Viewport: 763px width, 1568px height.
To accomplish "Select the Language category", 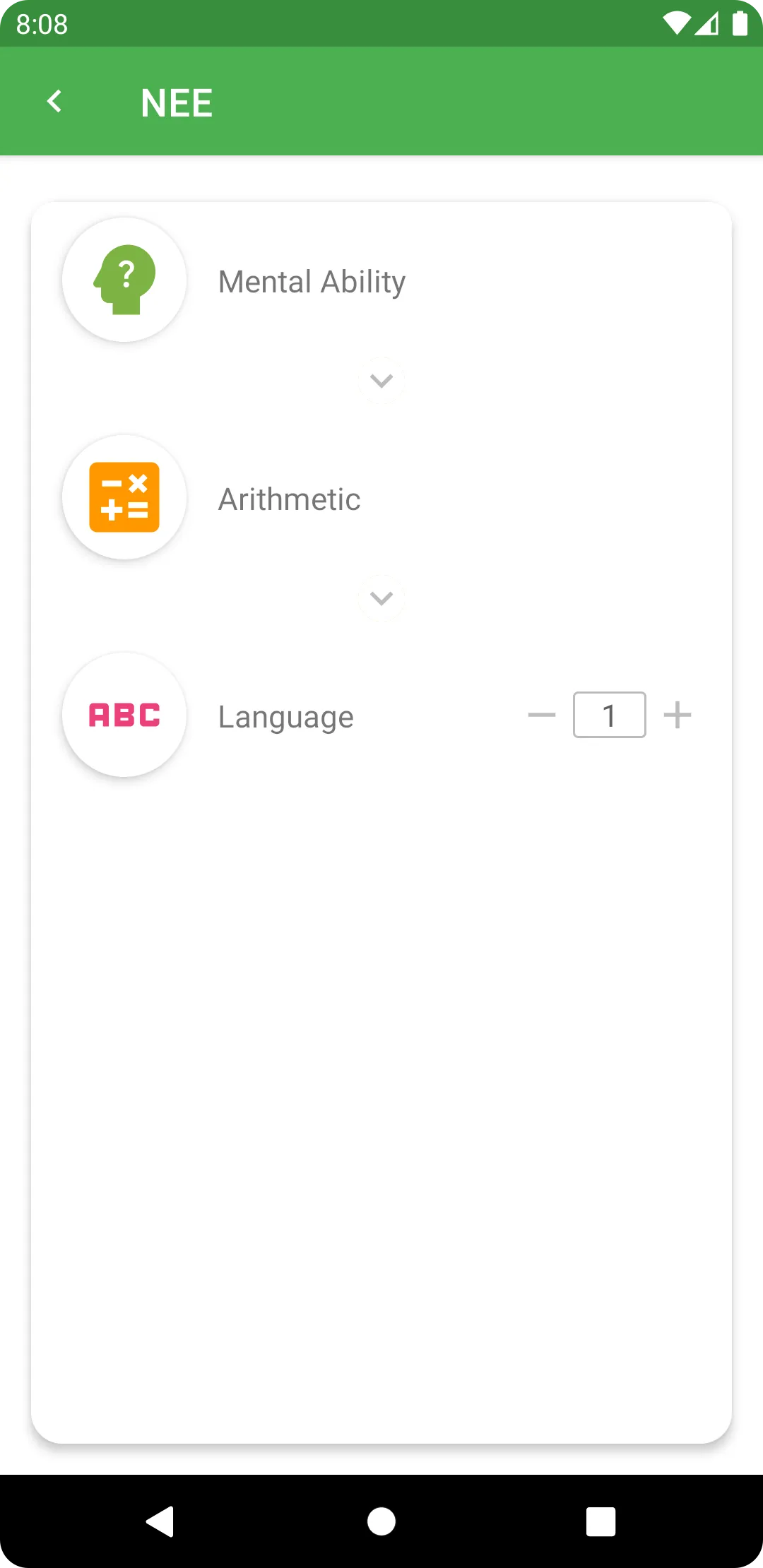I will tap(285, 717).
